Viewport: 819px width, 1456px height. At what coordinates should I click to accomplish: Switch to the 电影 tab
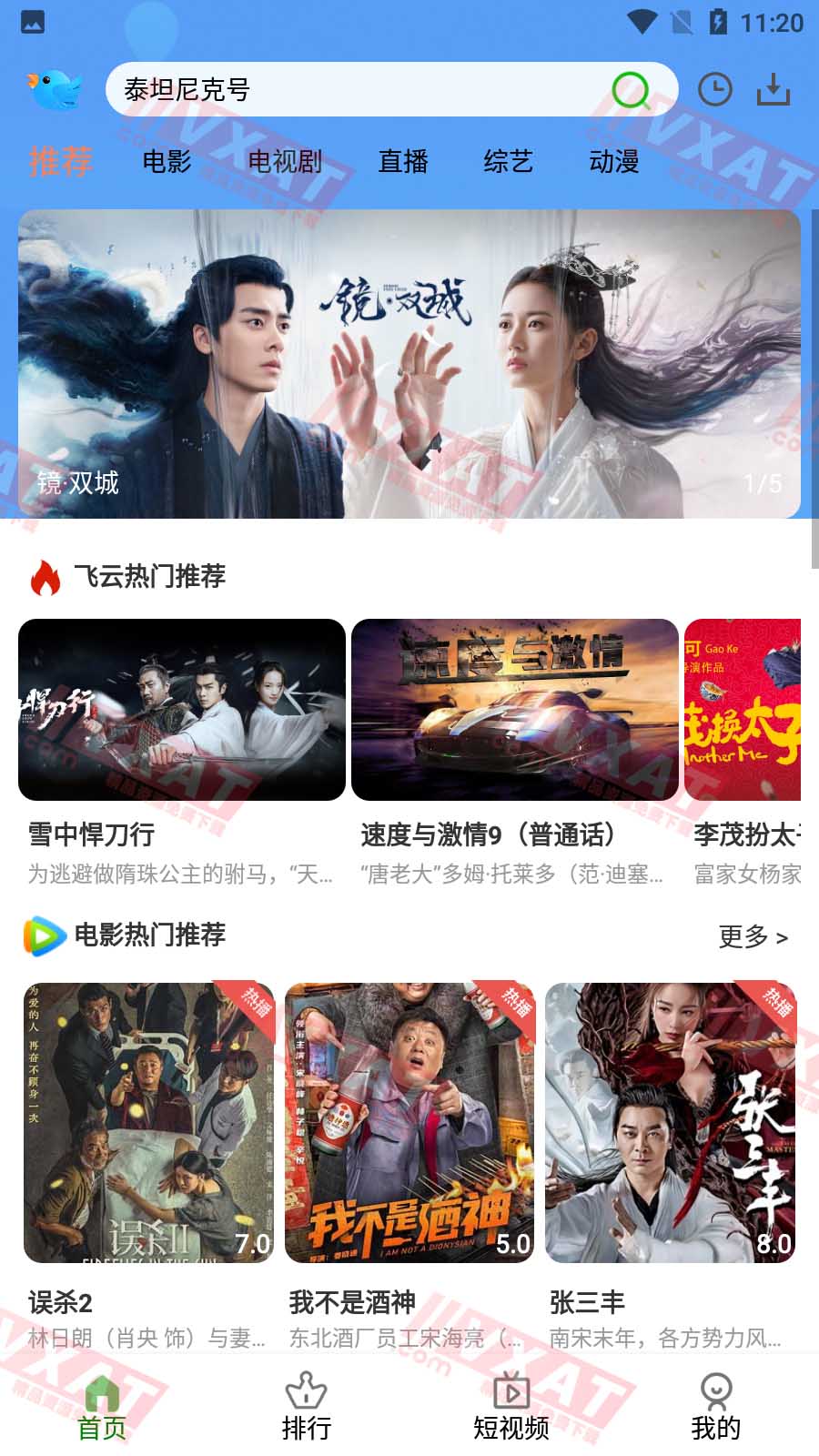[167, 162]
